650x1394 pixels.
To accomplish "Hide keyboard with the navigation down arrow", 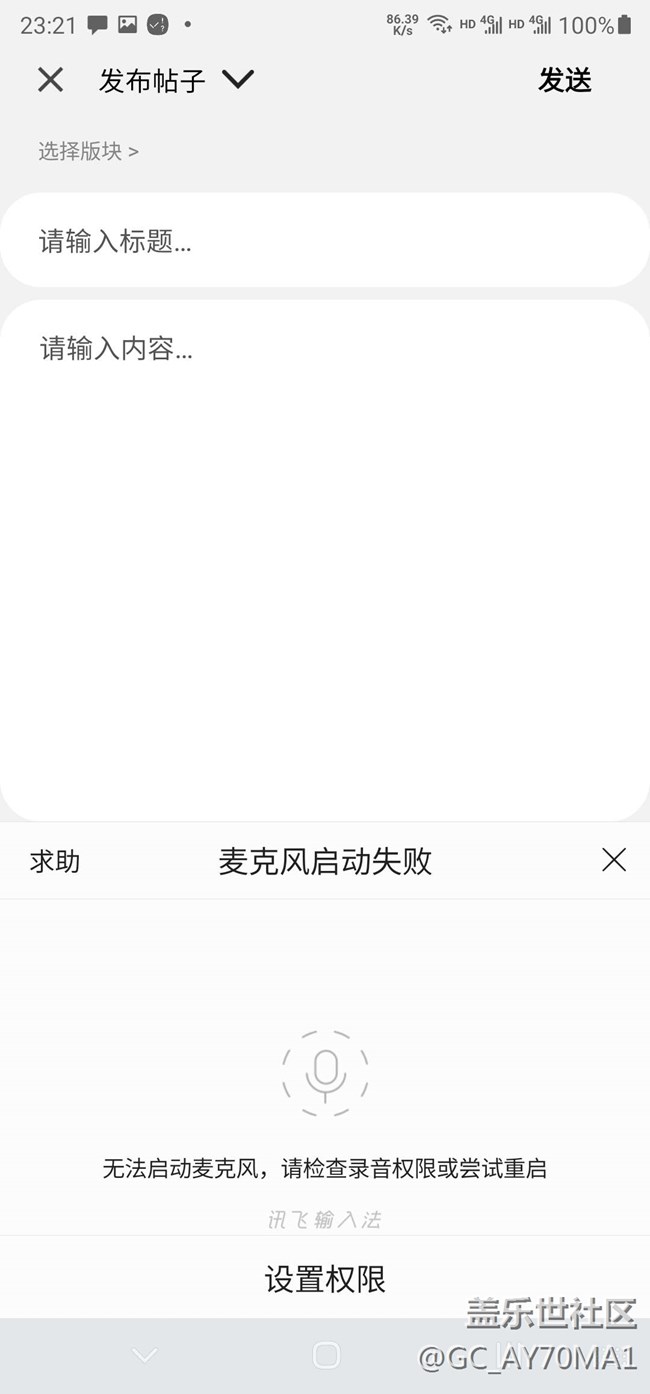I will tap(145, 1356).
